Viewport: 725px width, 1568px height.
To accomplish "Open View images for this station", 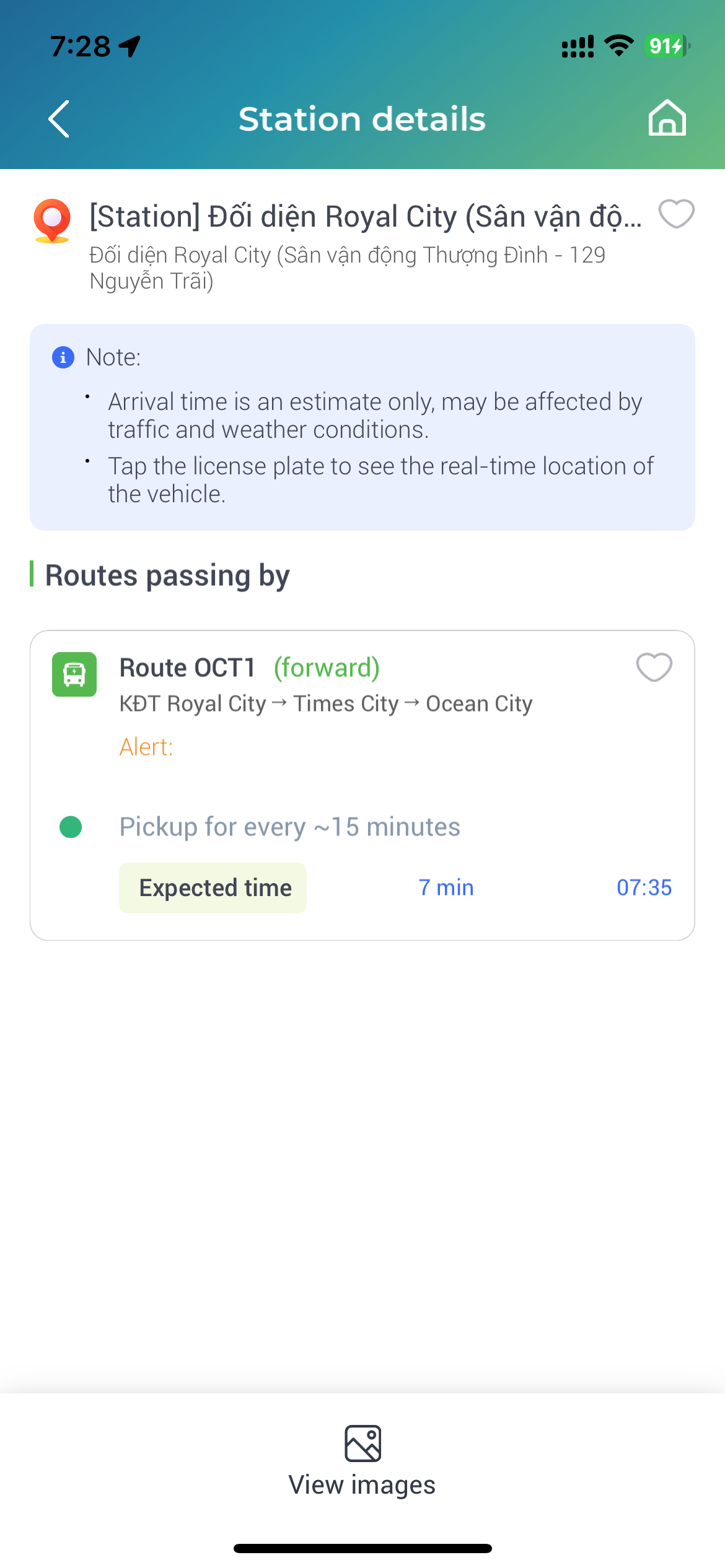I will [x=362, y=1460].
